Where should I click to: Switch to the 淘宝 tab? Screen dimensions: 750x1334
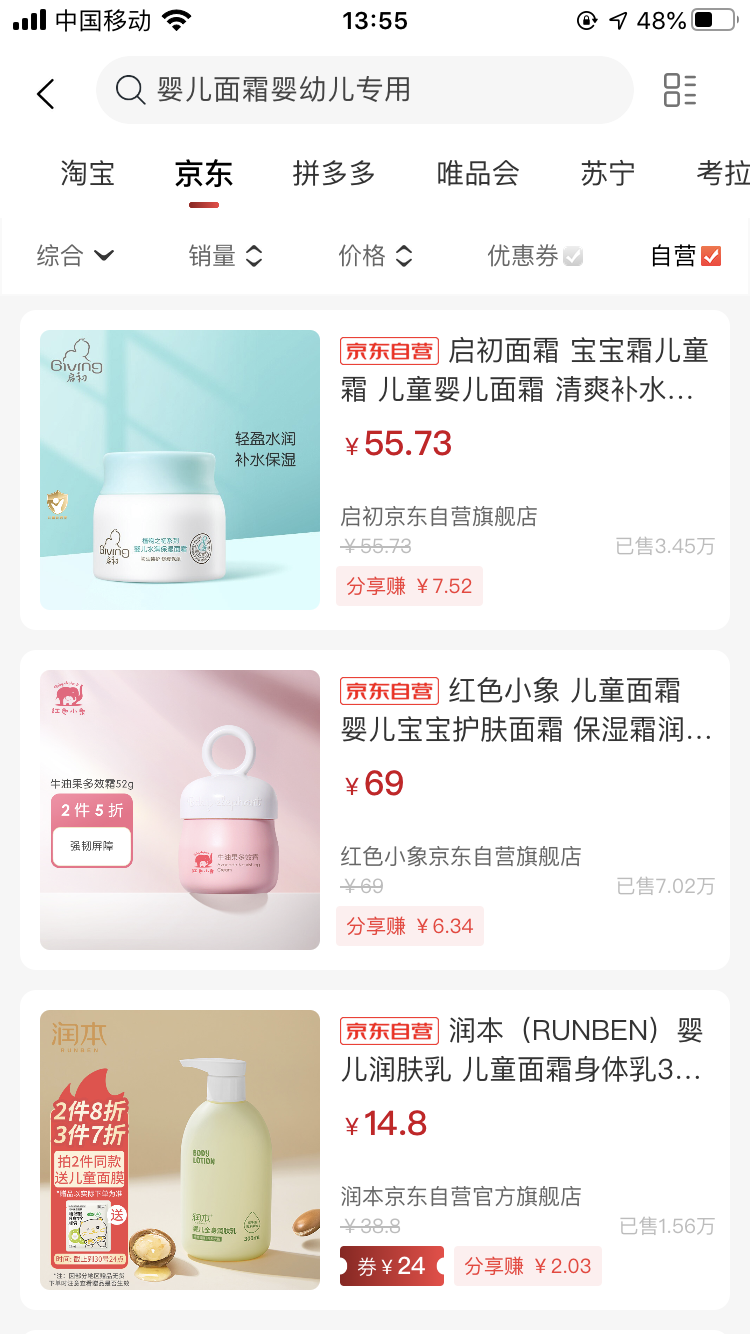[x=88, y=174]
